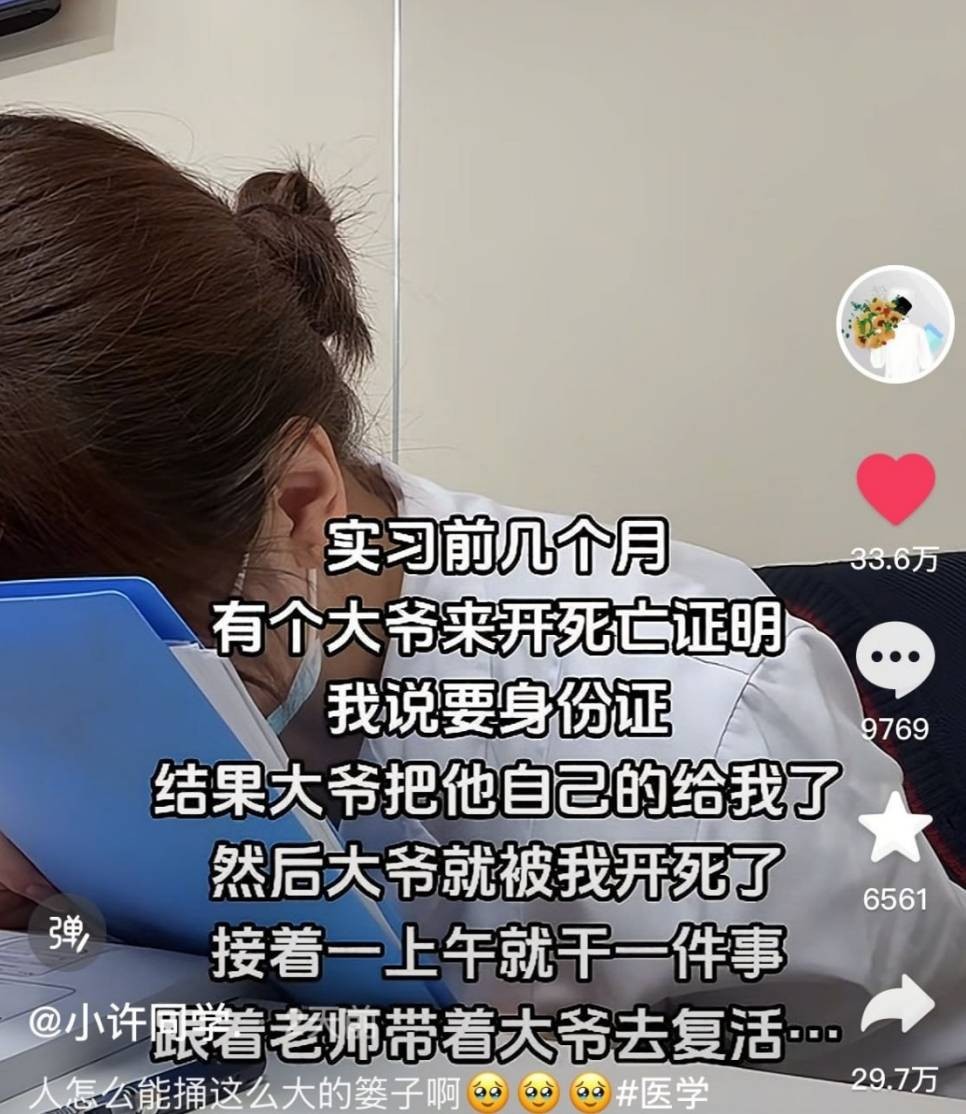Open the video creator's profile avatar
Screen dimensions: 966x1114
[x=895, y=324]
